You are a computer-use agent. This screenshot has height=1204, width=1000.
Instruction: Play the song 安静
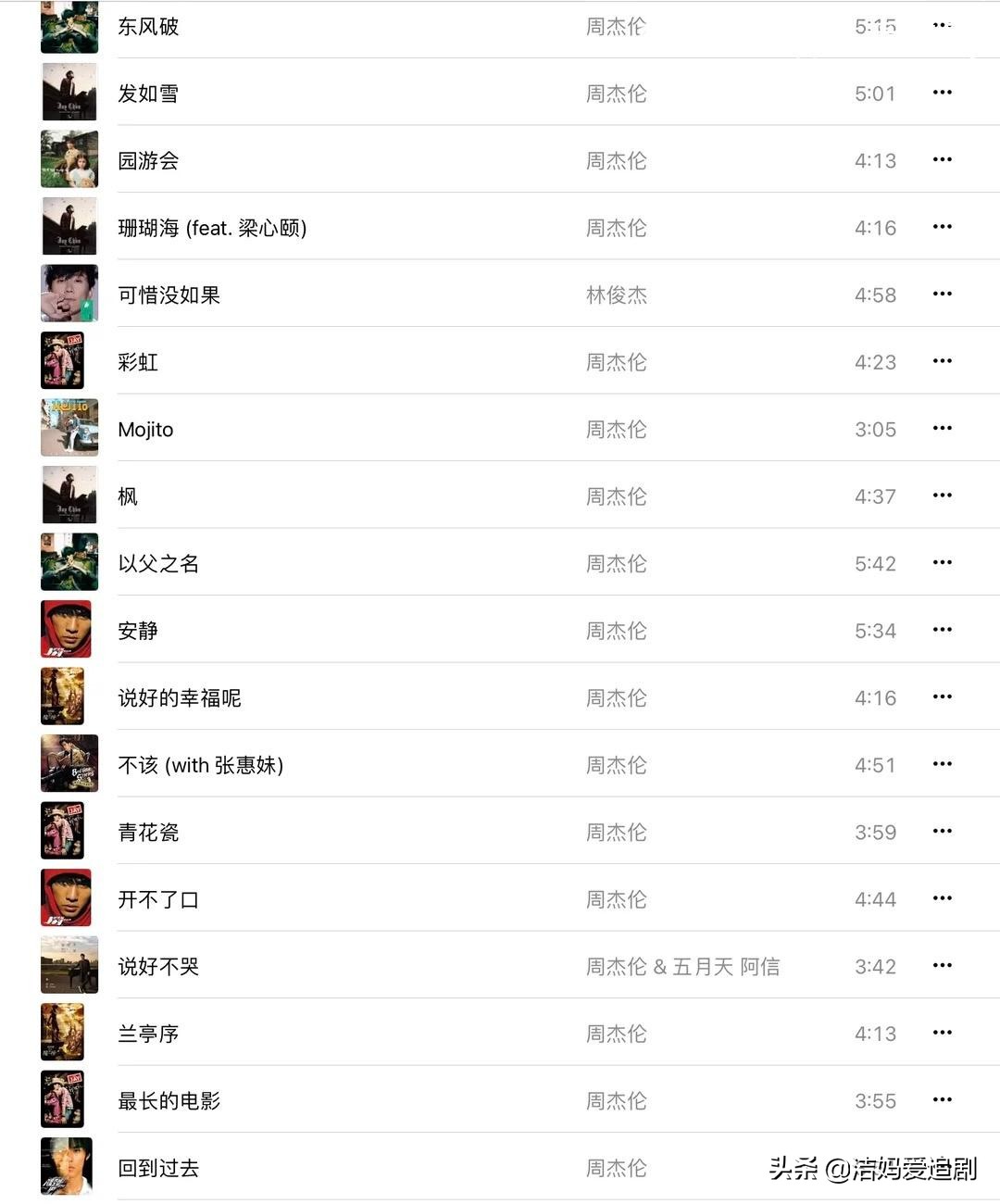(x=138, y=631)
